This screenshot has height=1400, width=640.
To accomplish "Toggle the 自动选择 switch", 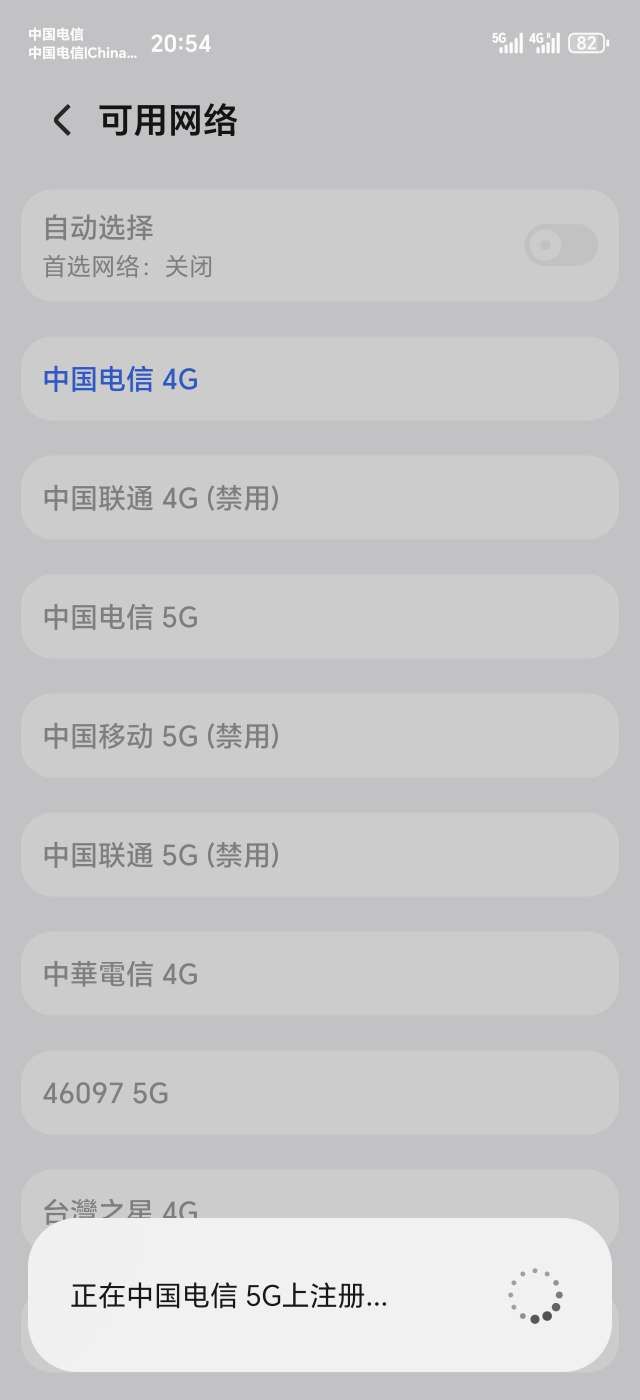I will coord(561,245).
